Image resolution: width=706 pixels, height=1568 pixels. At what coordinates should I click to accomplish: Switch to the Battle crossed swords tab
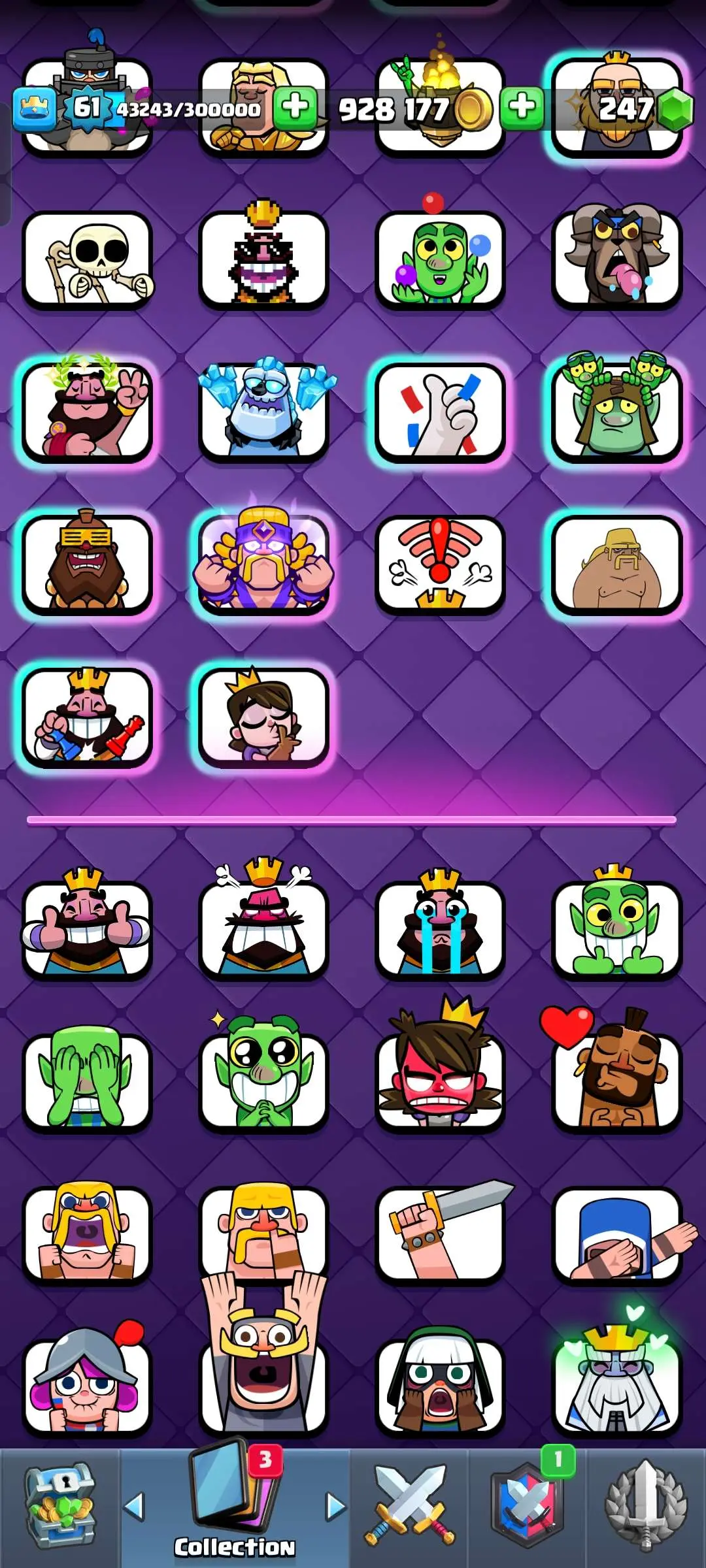(x=409, y=1507)
